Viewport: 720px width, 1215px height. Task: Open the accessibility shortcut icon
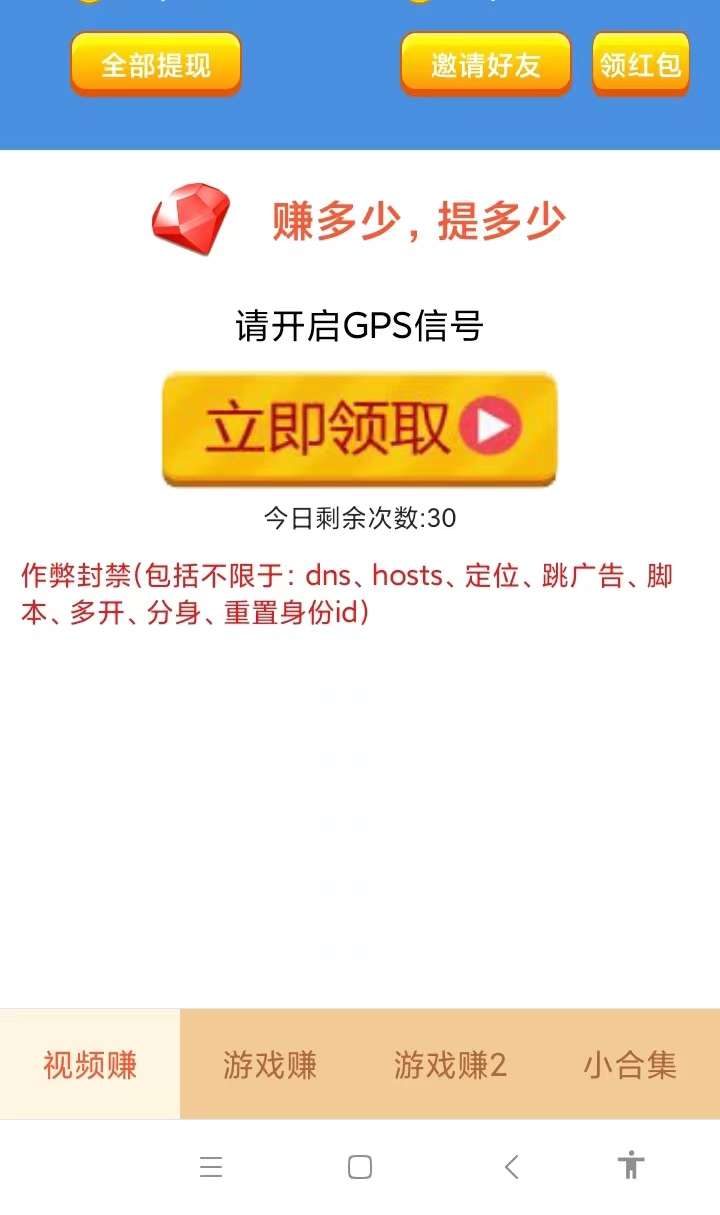tap(631, 1165)
